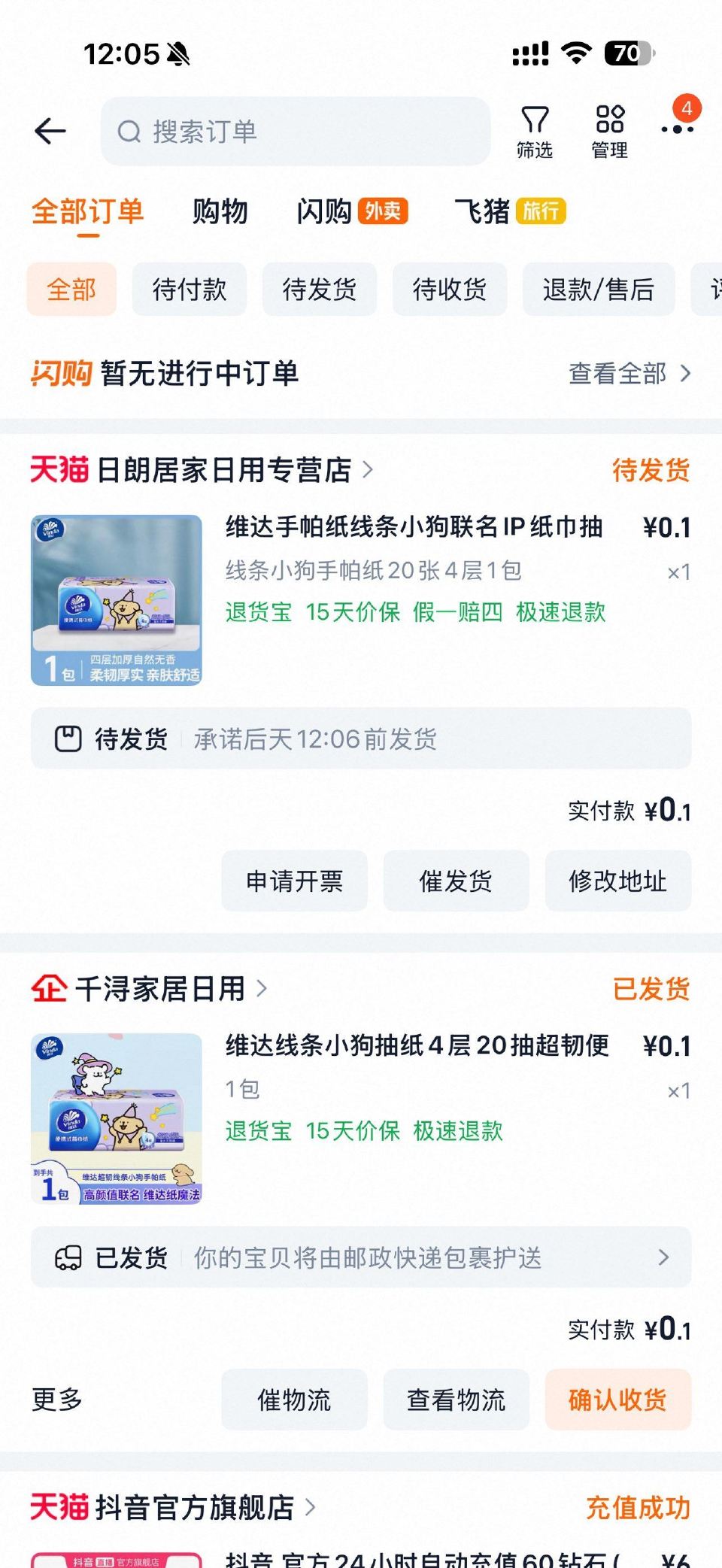Open the 筛选 filter panel

point(534,129)
